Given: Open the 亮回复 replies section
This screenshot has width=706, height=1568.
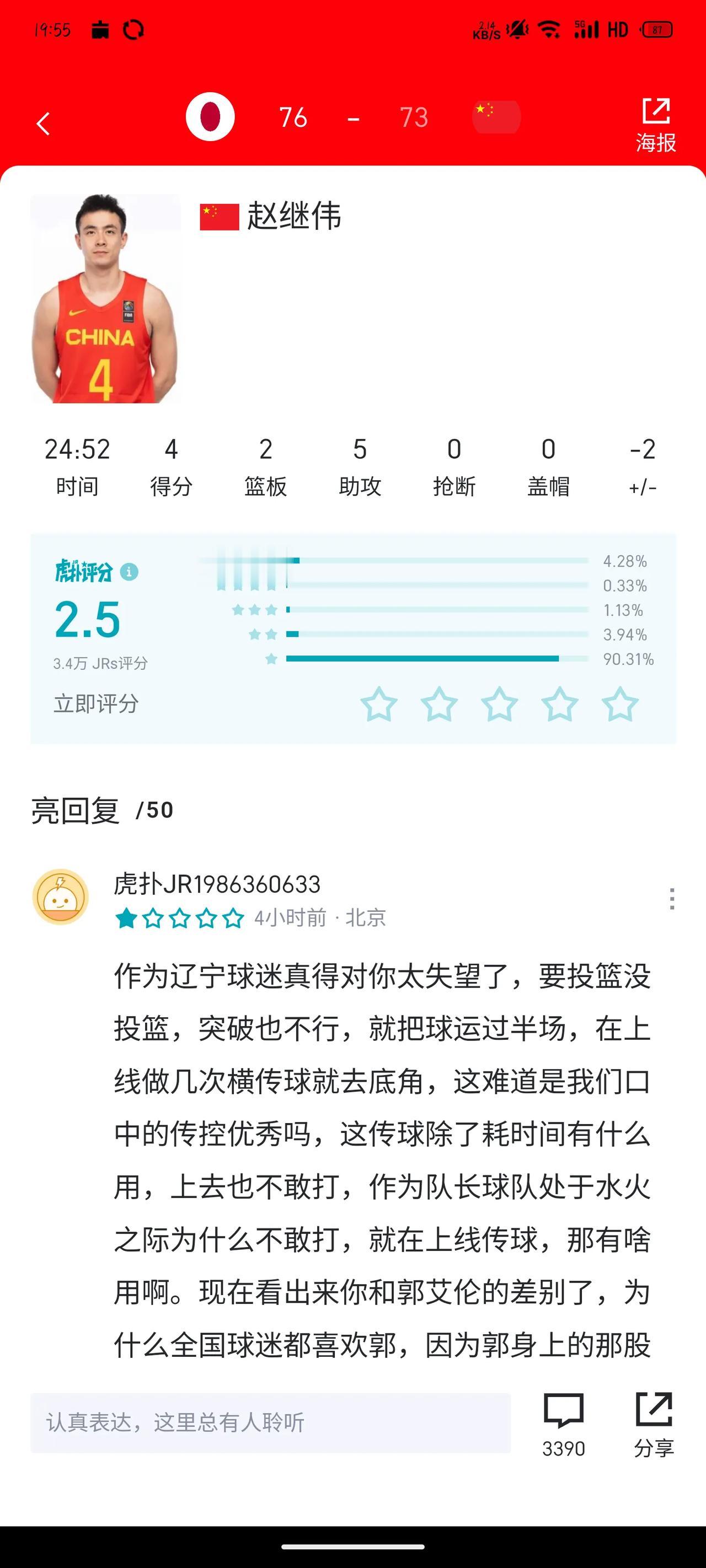Looking at the screenshot, I should tap(76, 810).
